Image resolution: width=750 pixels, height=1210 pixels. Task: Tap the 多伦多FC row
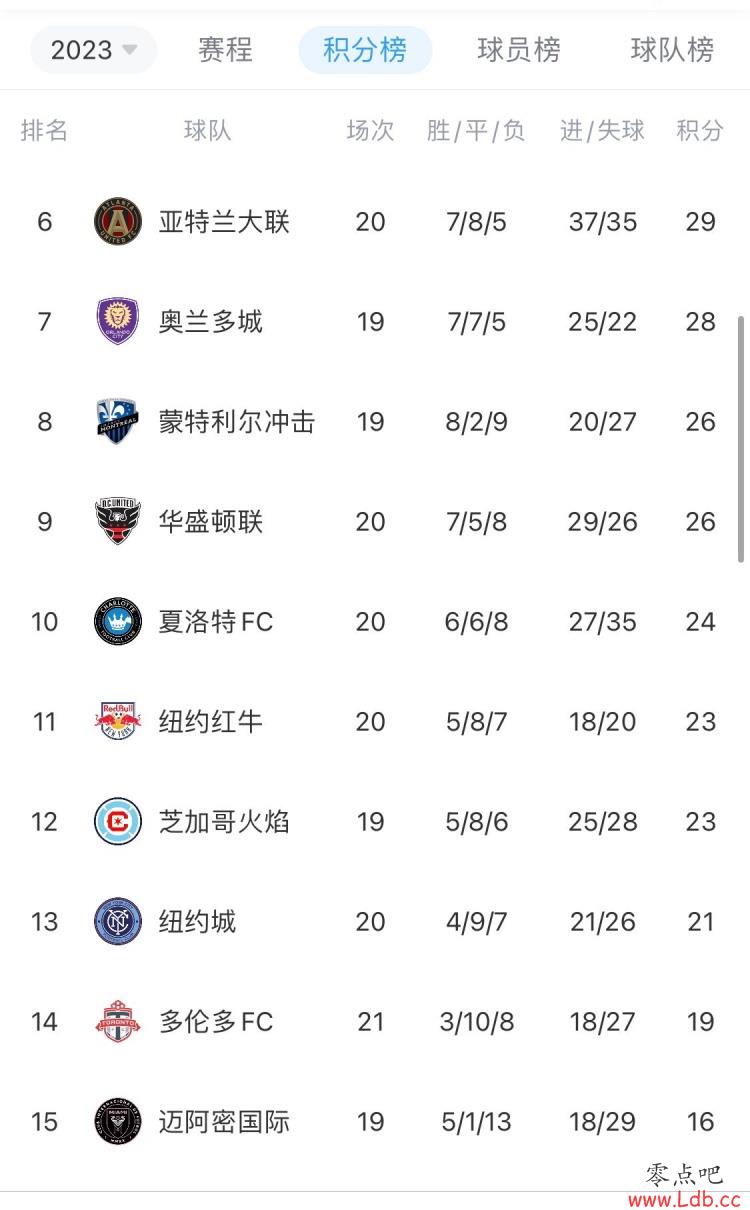tap(375, 1021)
